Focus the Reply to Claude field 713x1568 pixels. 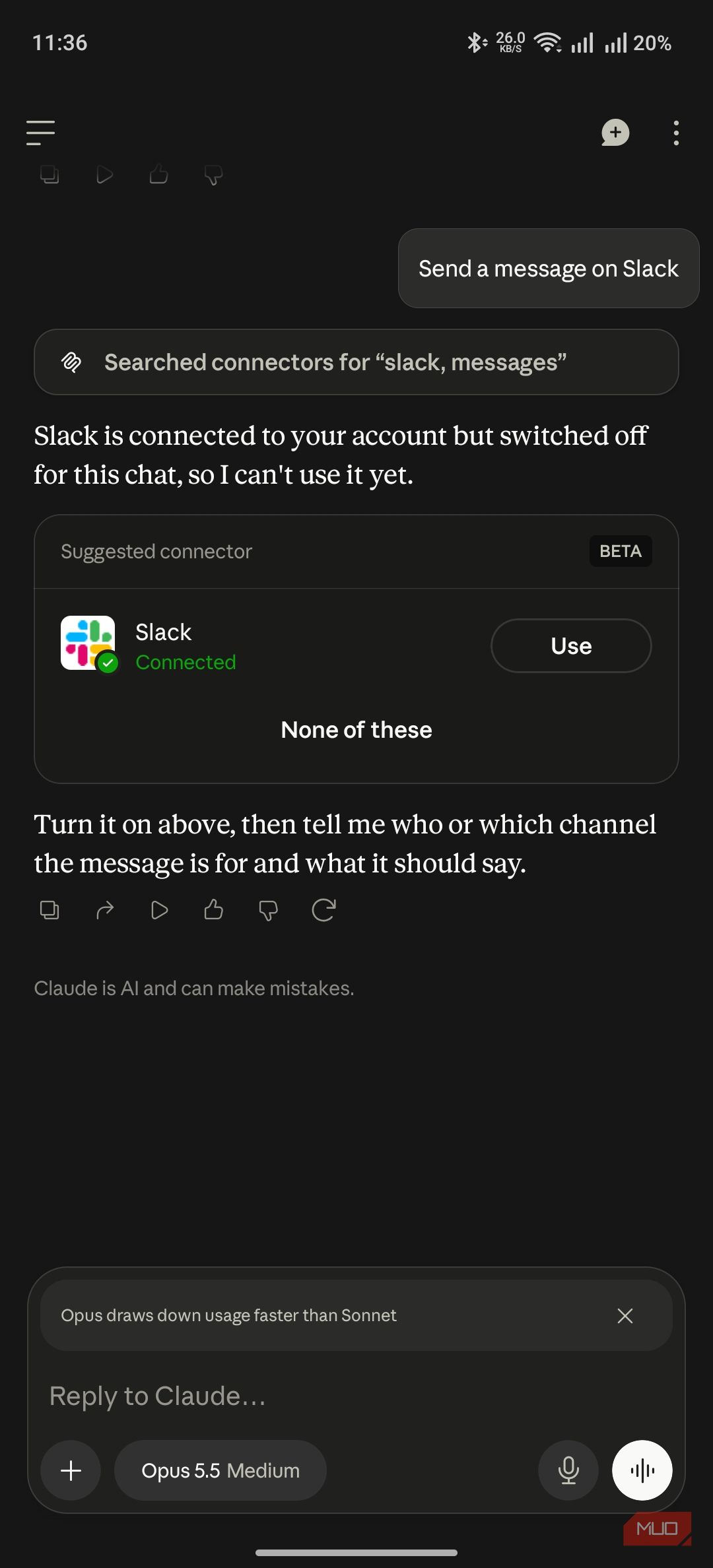click(356, 1396)
